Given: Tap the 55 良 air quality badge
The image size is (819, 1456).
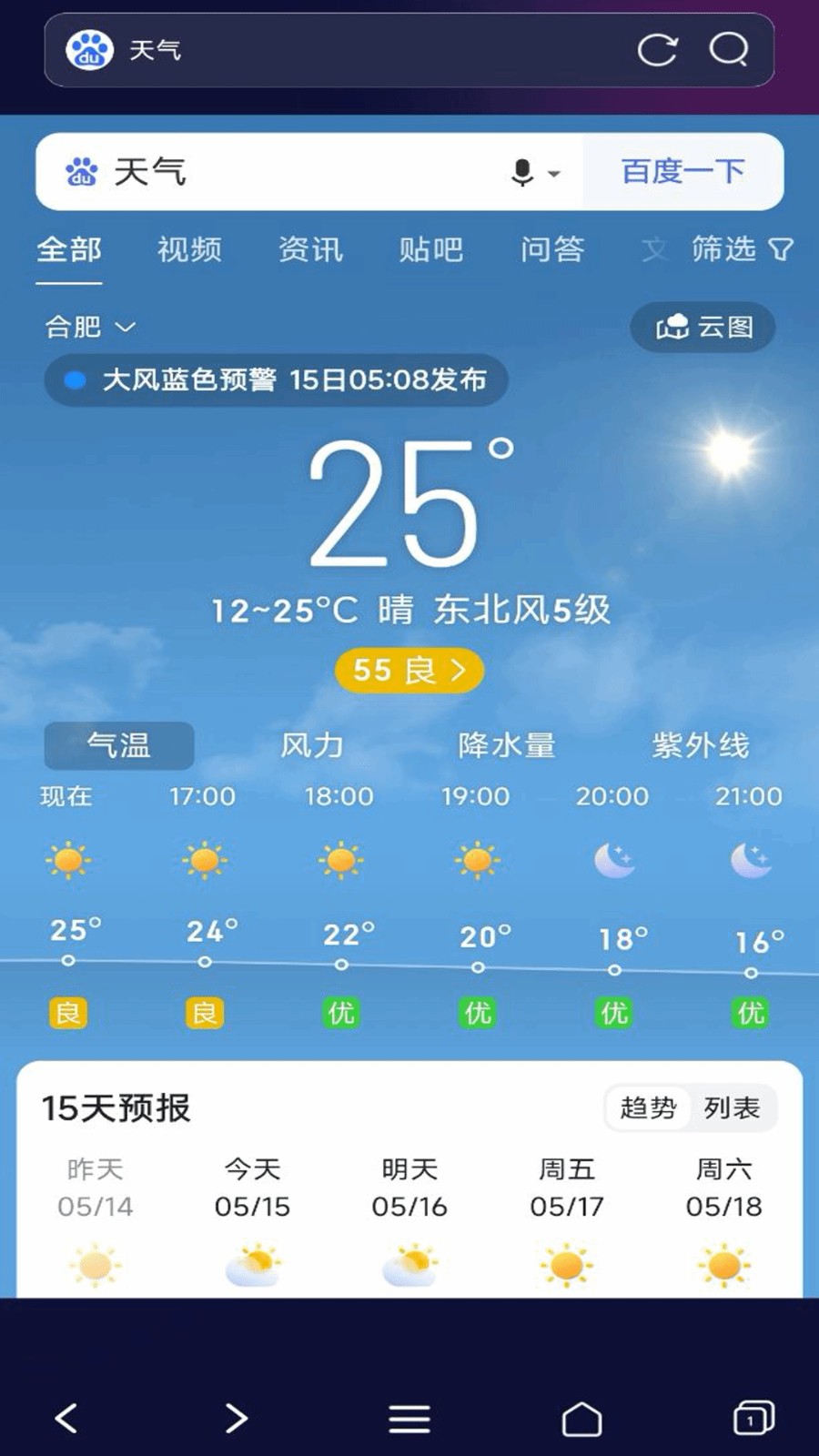Looking at the screenshot, I should click(x=409, y=670).
